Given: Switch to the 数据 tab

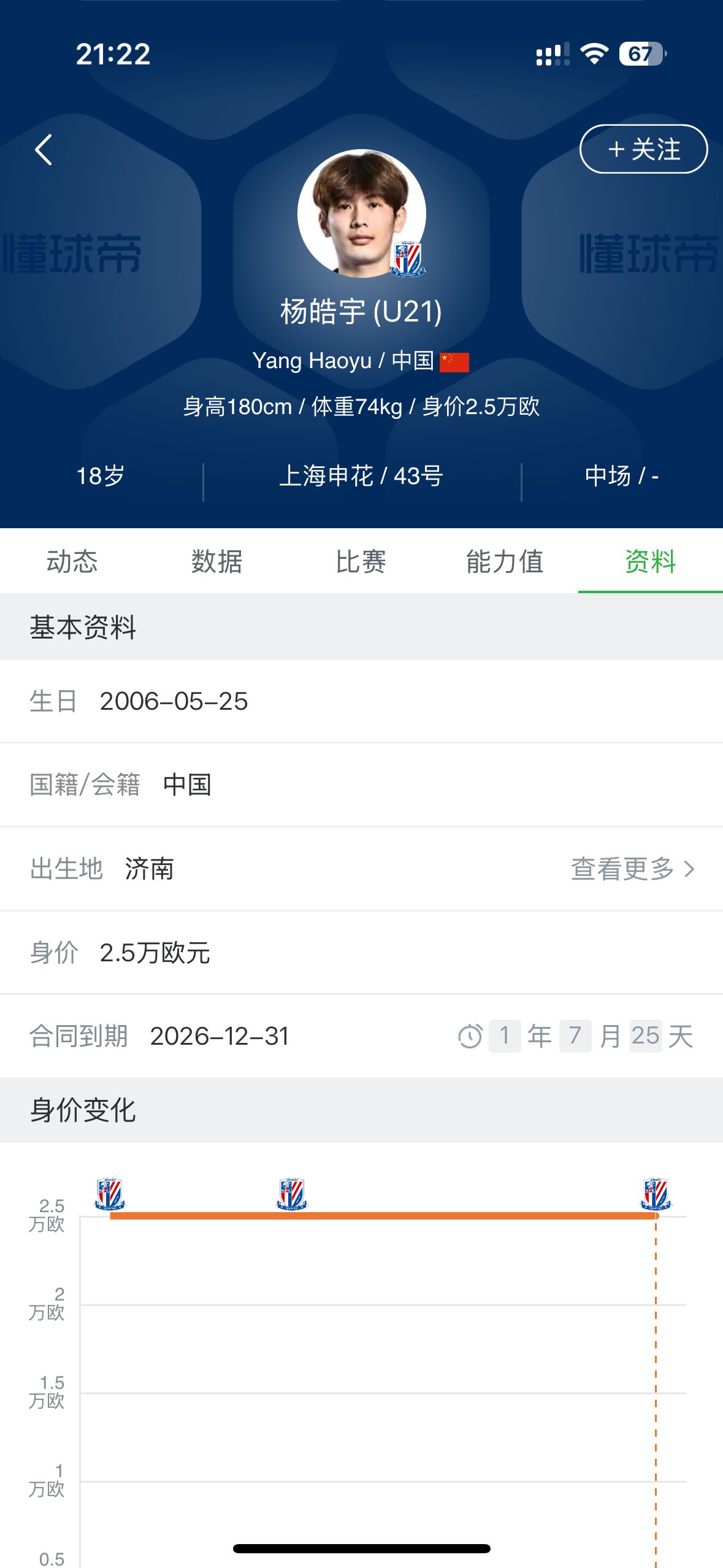Looking at the screenshot, I should click(216, 561).
